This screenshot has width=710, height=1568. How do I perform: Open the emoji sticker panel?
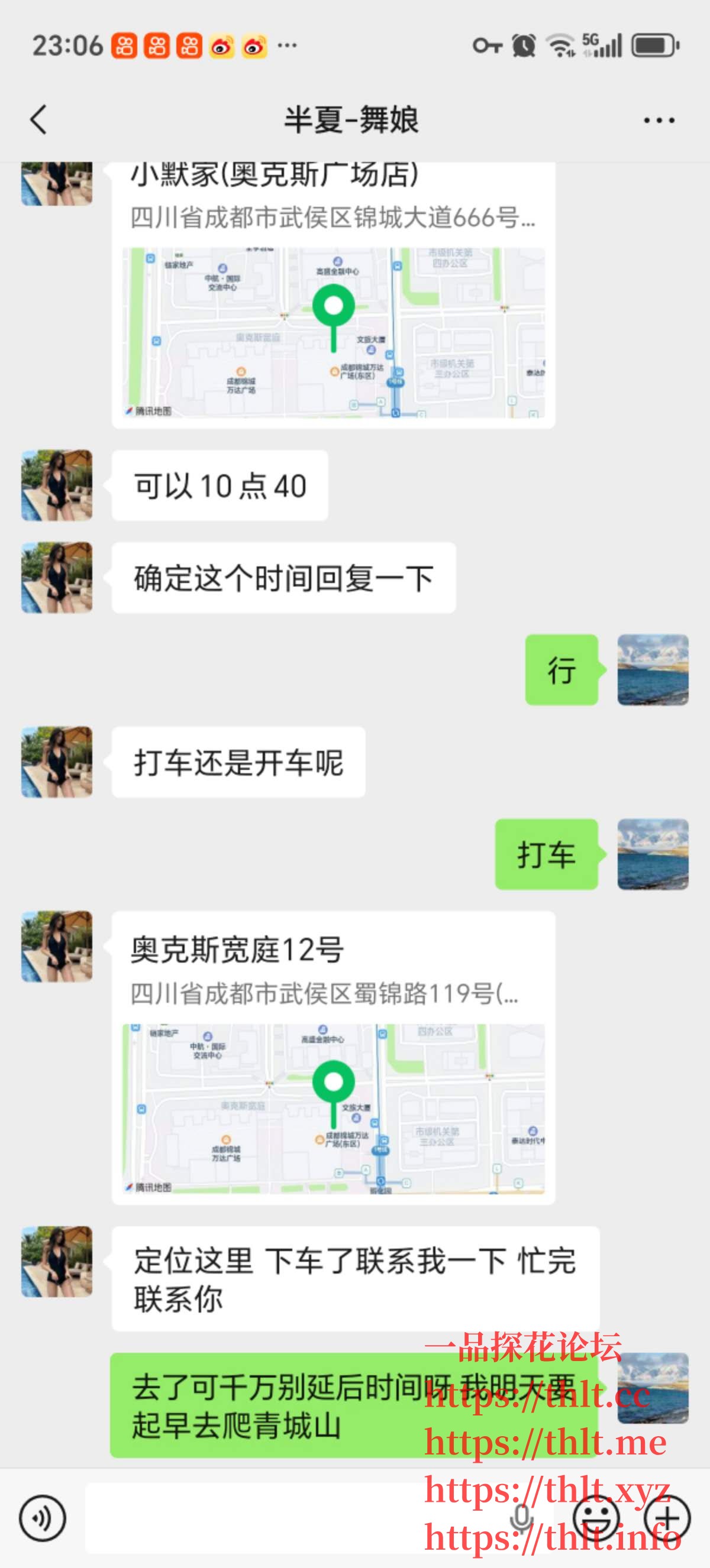596,1518
